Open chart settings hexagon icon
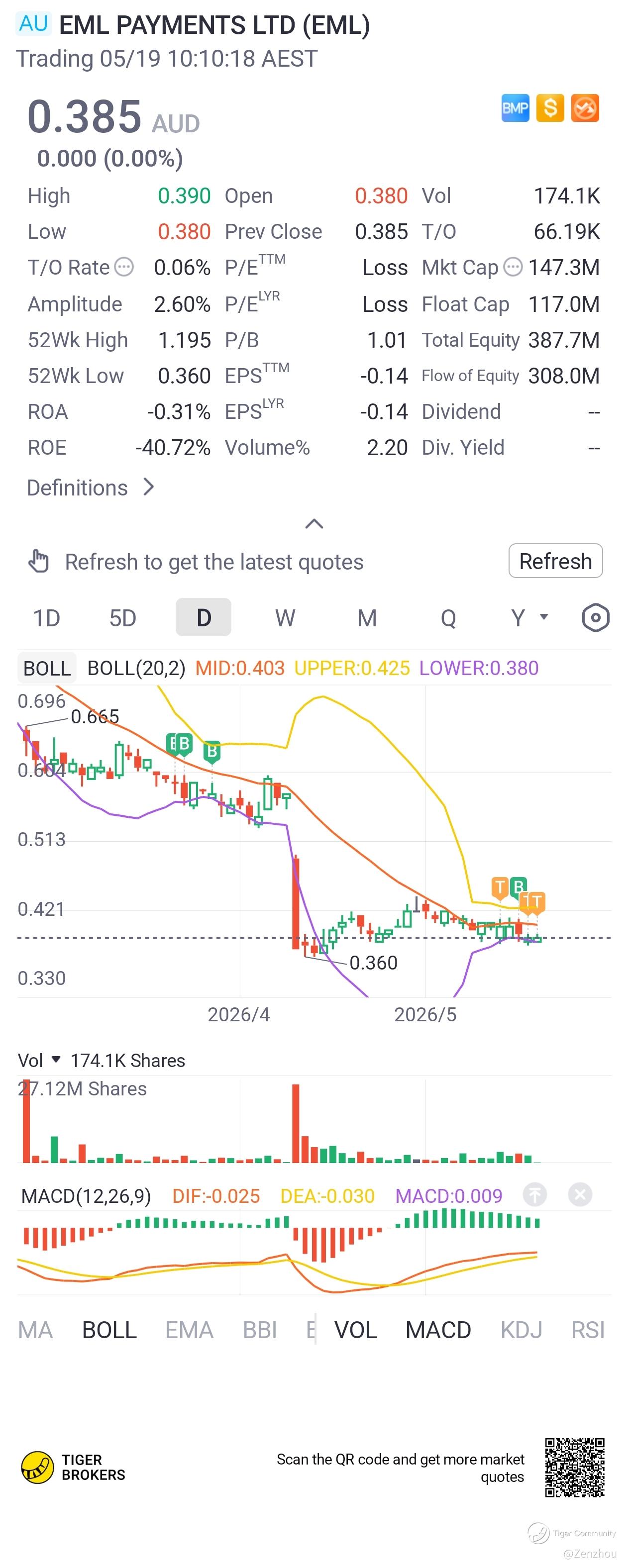Image resolution: width=629 pixels, height=1568 pixels. (595, 618)
